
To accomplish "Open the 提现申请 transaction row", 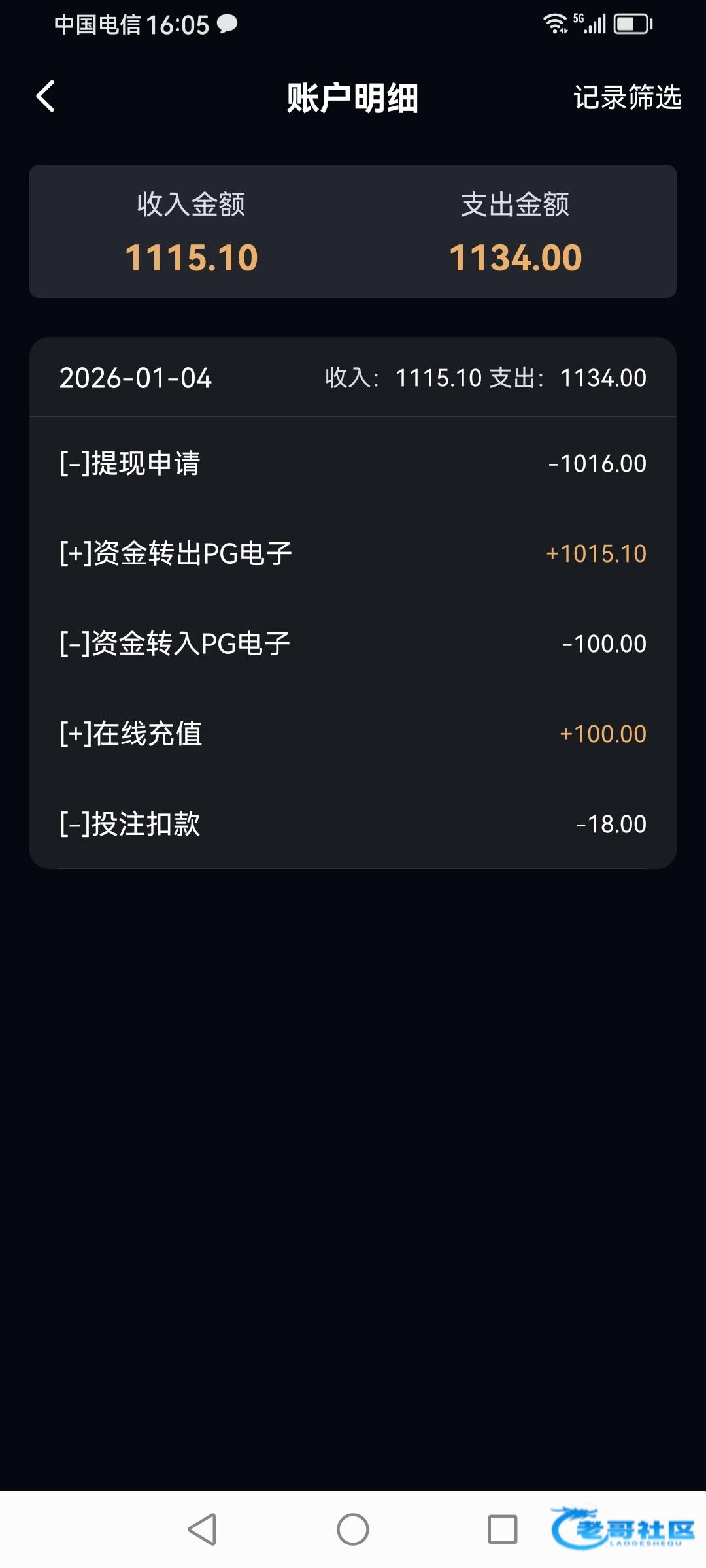I will 353,463.
